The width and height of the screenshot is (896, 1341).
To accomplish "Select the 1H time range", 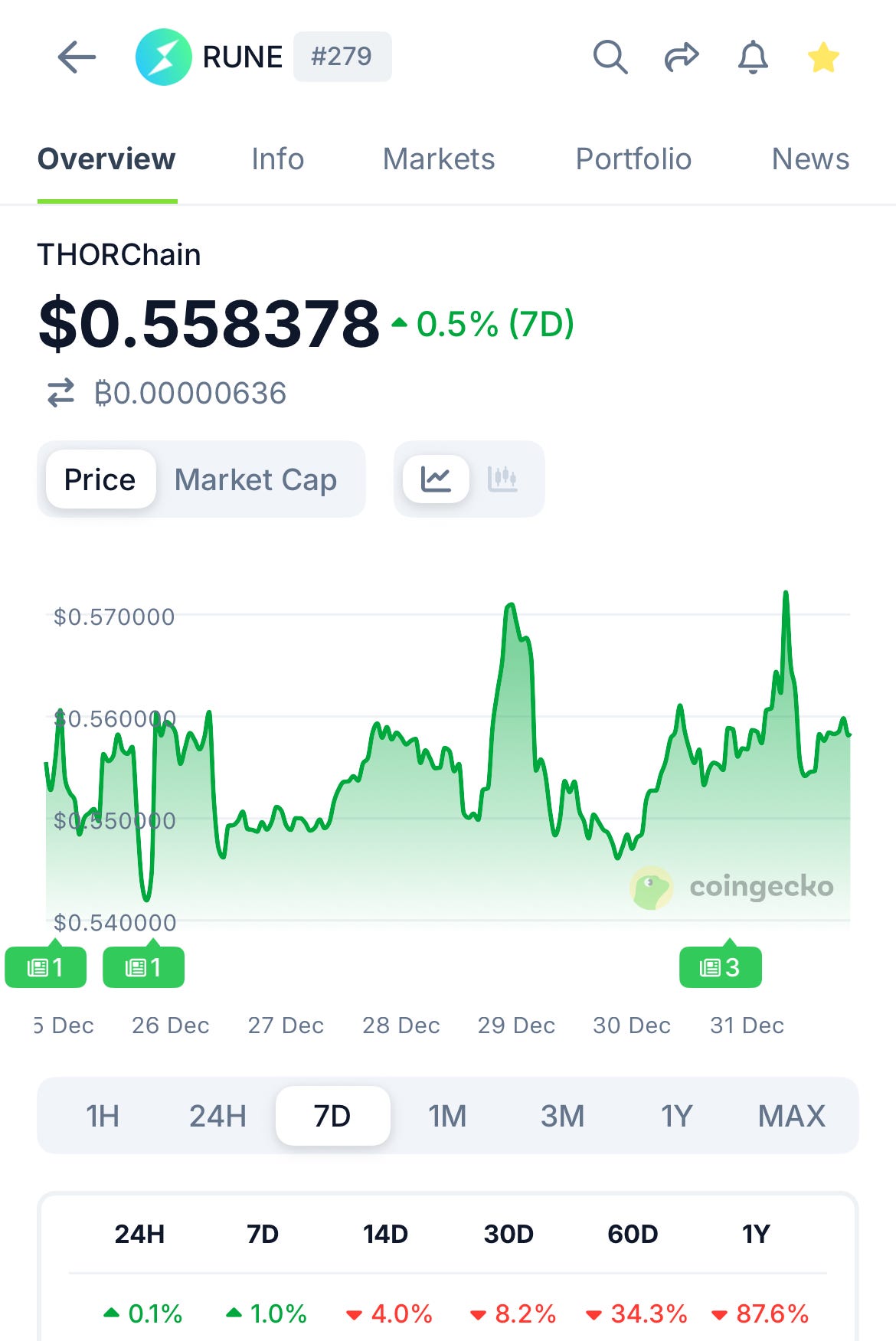I will pos(103,1116).
